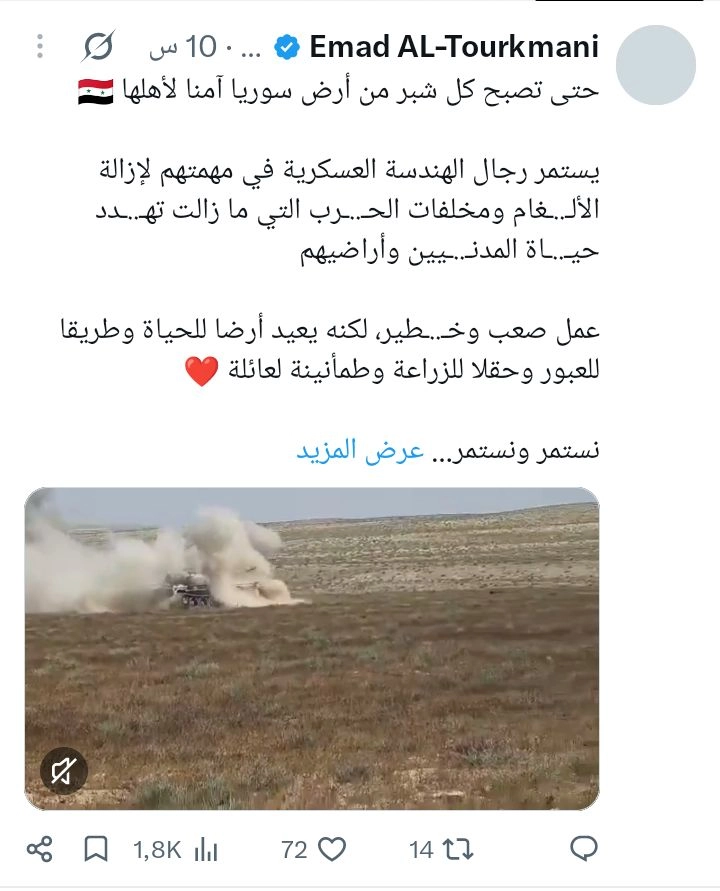Expand the post with عرض المزيد
The height and width of the screenshot is (891, 720).
pos(360,450)
